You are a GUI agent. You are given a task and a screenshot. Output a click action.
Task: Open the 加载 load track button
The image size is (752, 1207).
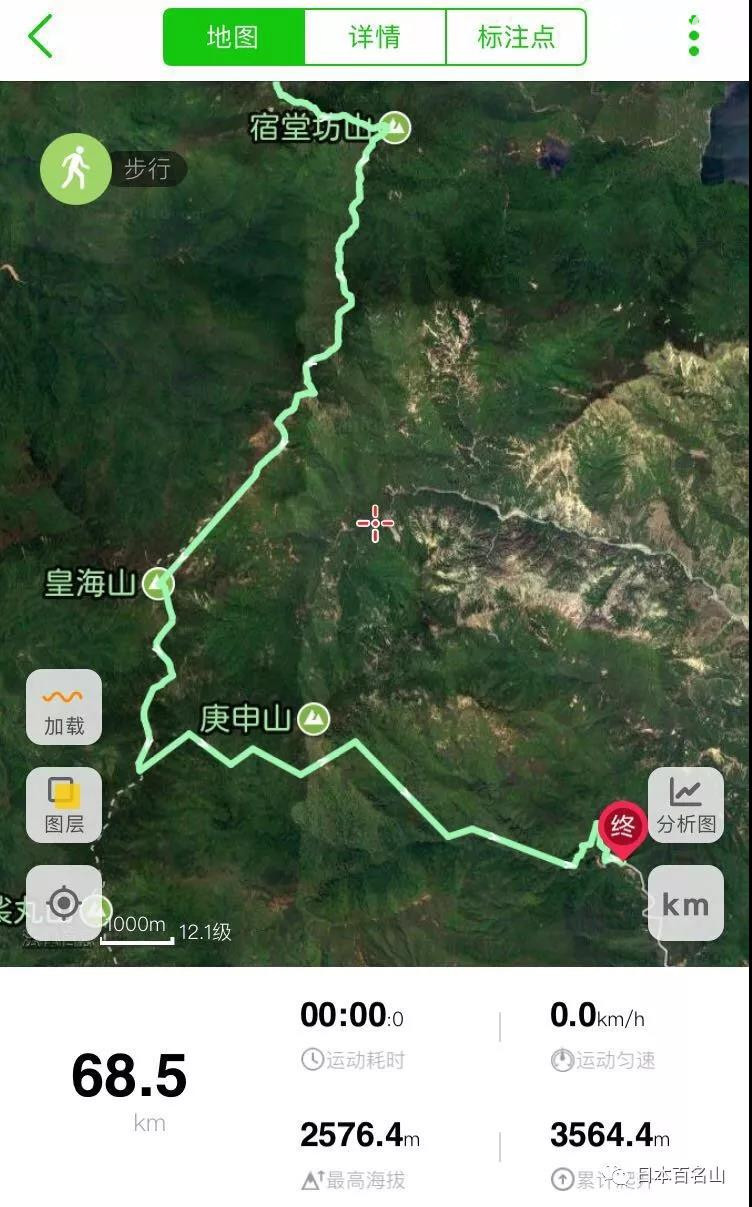click(x=64, y=707)
